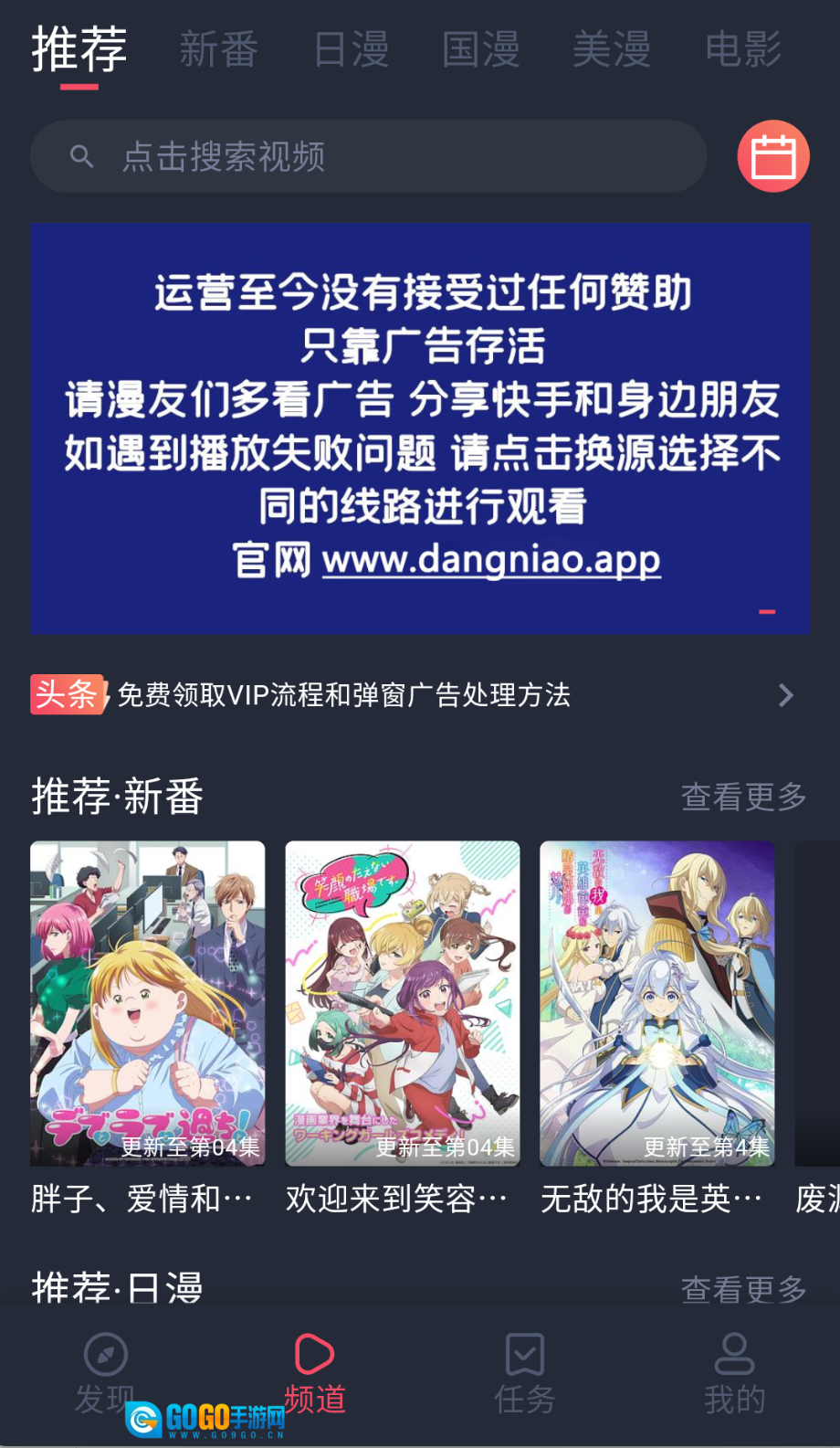Go to 我的 profile tab
Viewport: 840px width, 1448px height.
tap(734, 1372)
